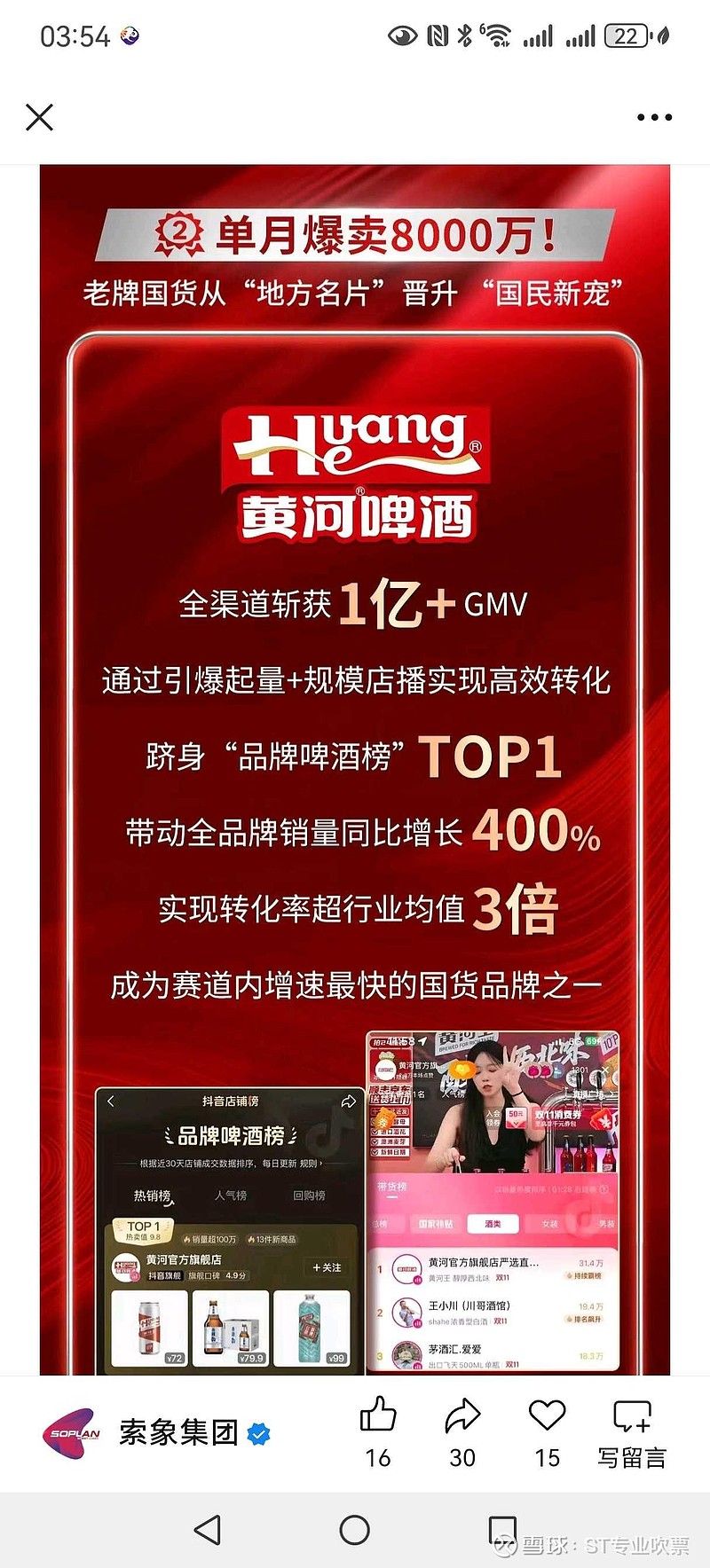Open the 50元 coupon dropdown arrow

pyautogui.click(x=514, y=1124)
